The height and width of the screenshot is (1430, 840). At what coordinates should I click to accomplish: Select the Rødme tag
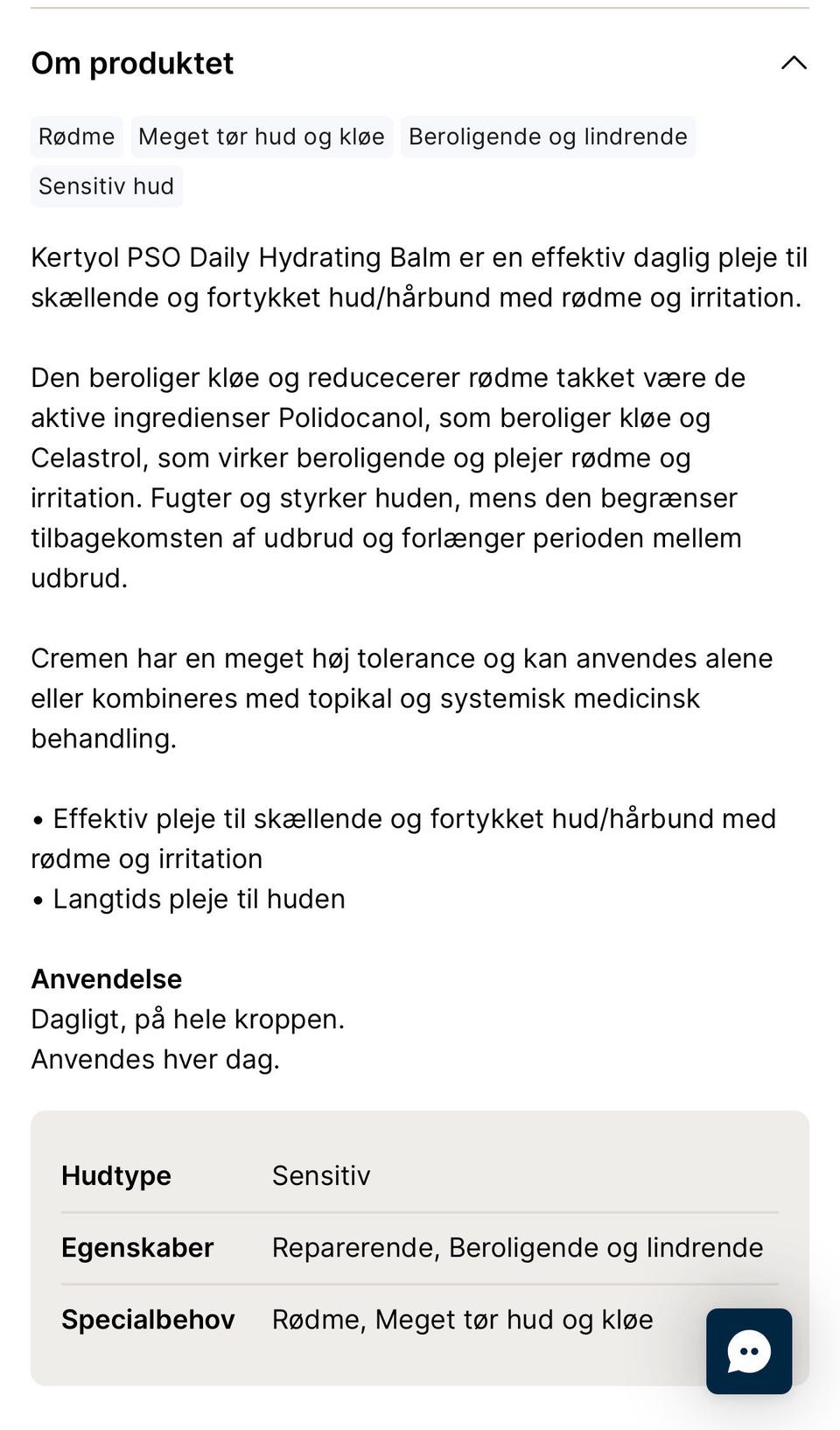pos(75,137)
